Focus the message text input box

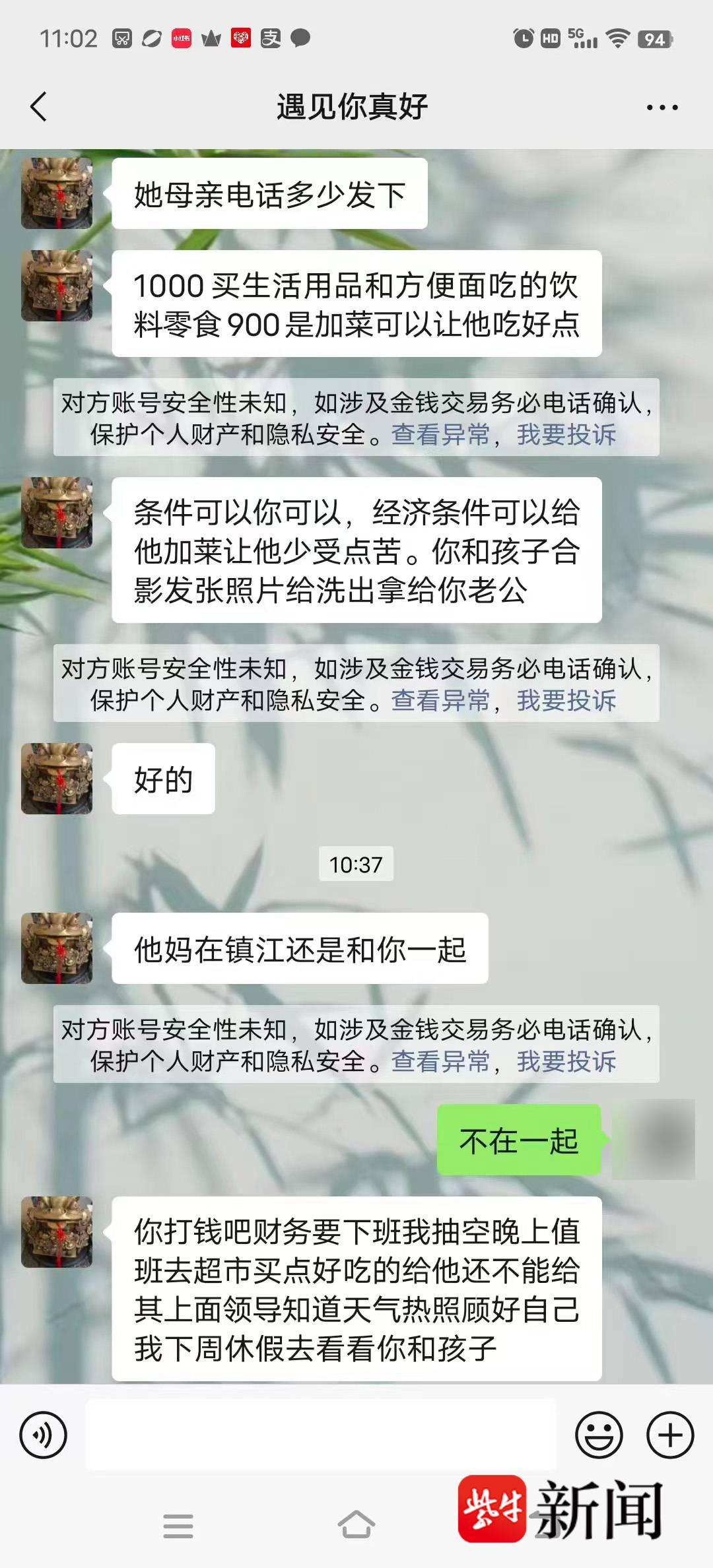(x=321, y=1435)
